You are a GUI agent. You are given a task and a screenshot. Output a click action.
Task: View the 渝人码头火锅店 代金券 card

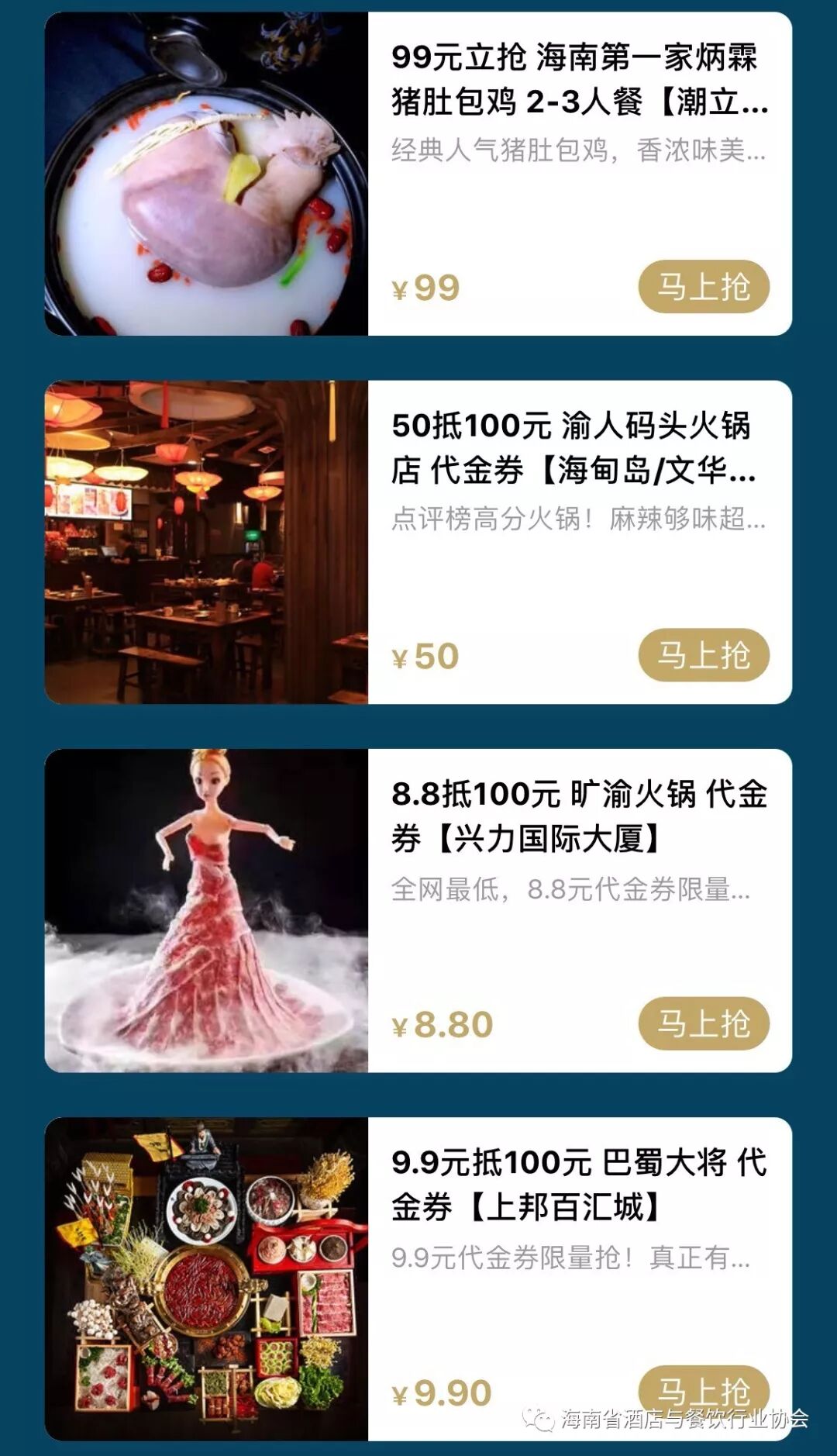tap(573, 448)
